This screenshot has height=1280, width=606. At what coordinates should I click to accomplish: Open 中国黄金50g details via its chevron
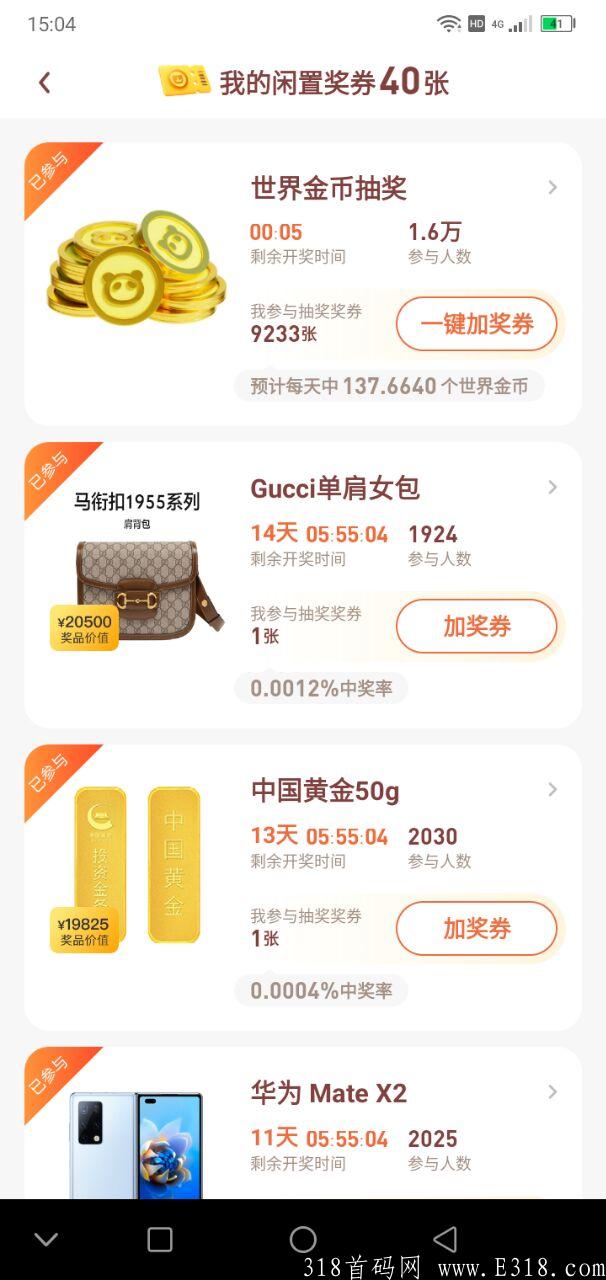click(552, 790)
